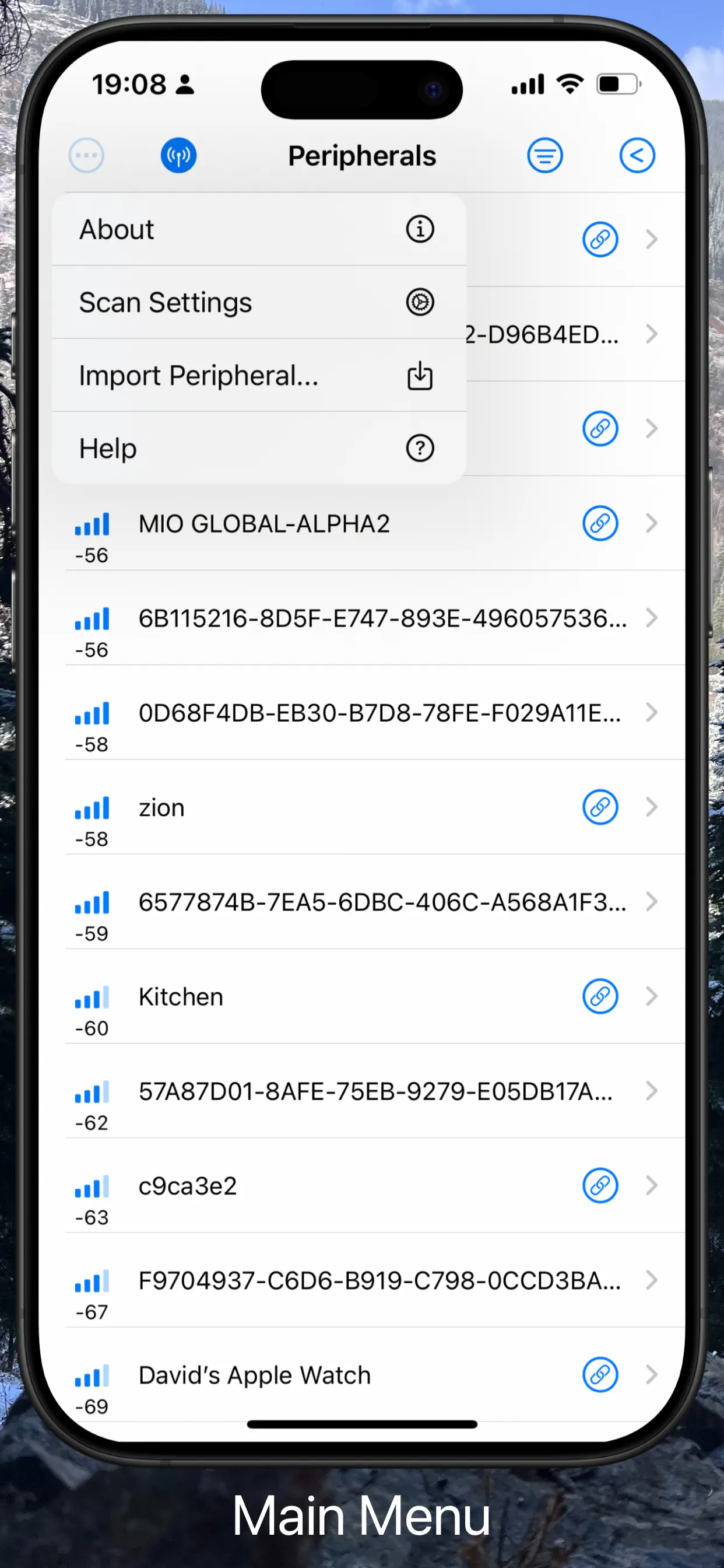Tap the info icon beside About
The height and width of the screenshot is (1568, 724).
pos(419,229)
